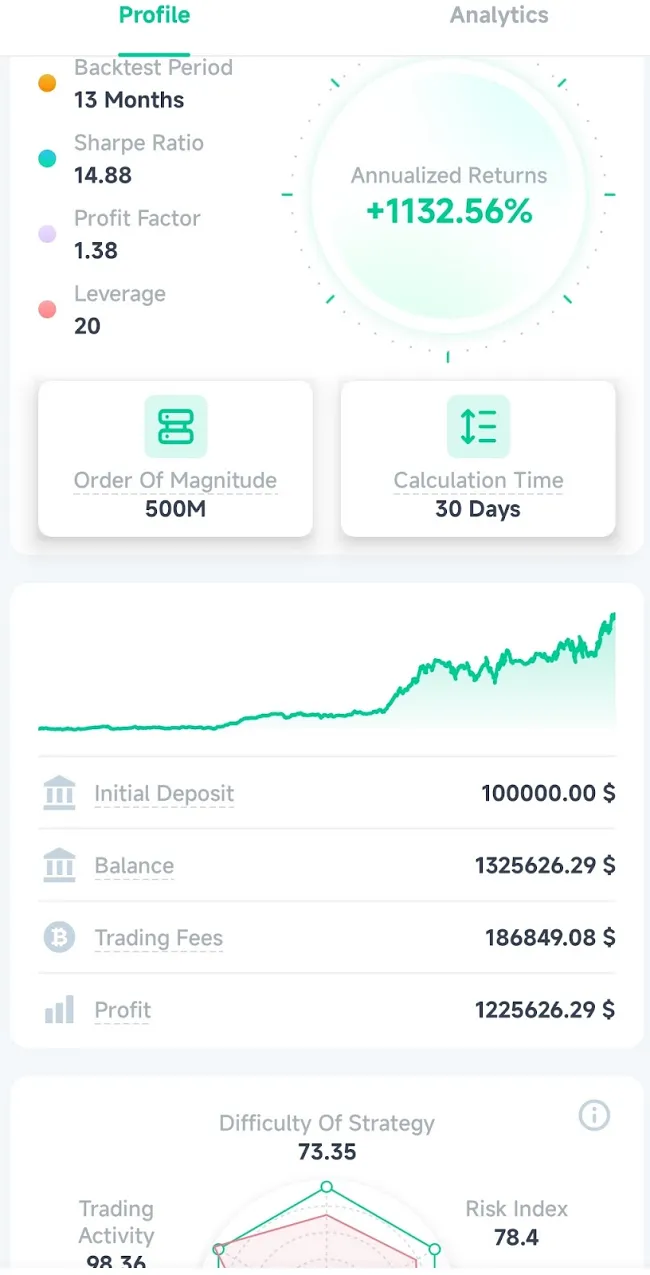The image size is (650, 1275).
Task: Show the Calculation Time explanation
Action: tap(478, 481)
